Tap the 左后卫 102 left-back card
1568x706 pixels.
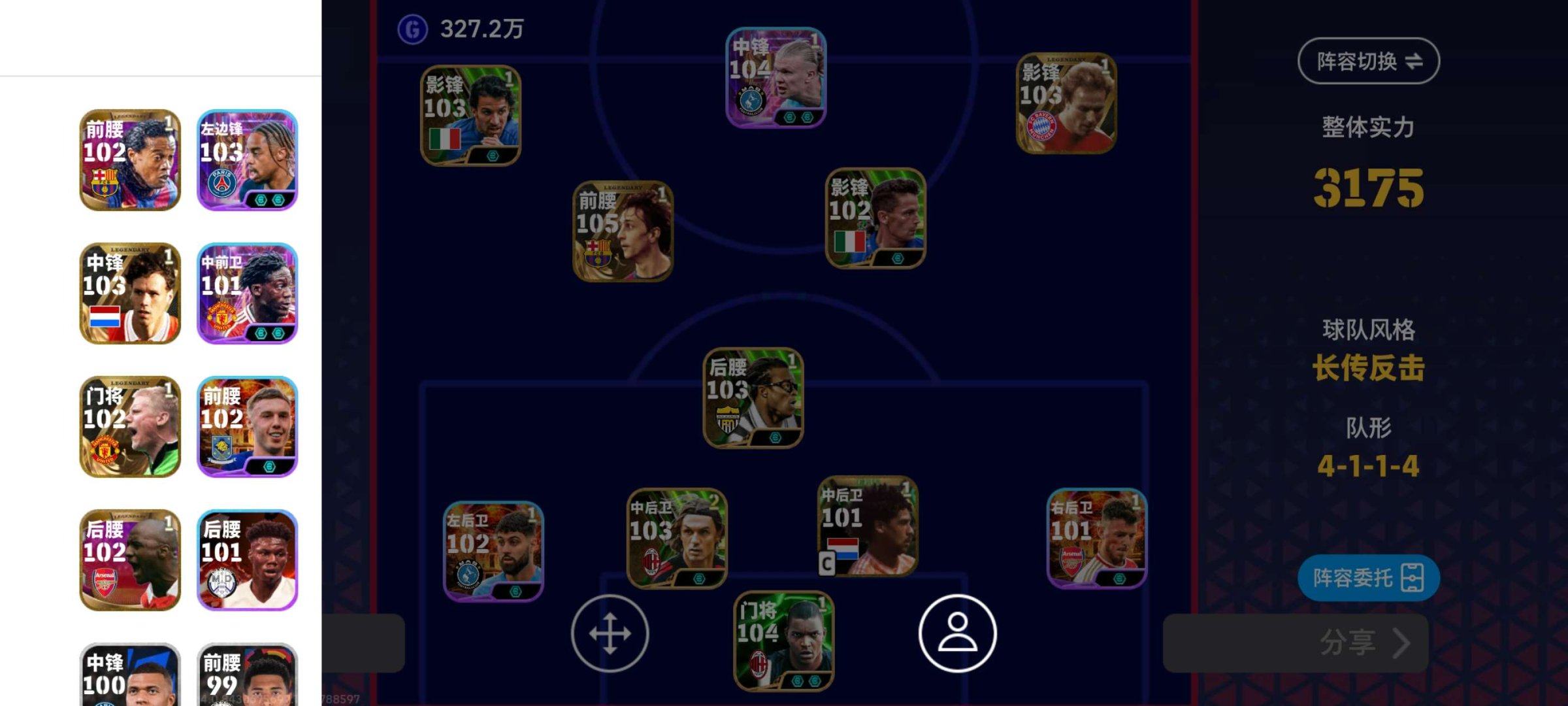pyautogui.click(x=493, y=551)
